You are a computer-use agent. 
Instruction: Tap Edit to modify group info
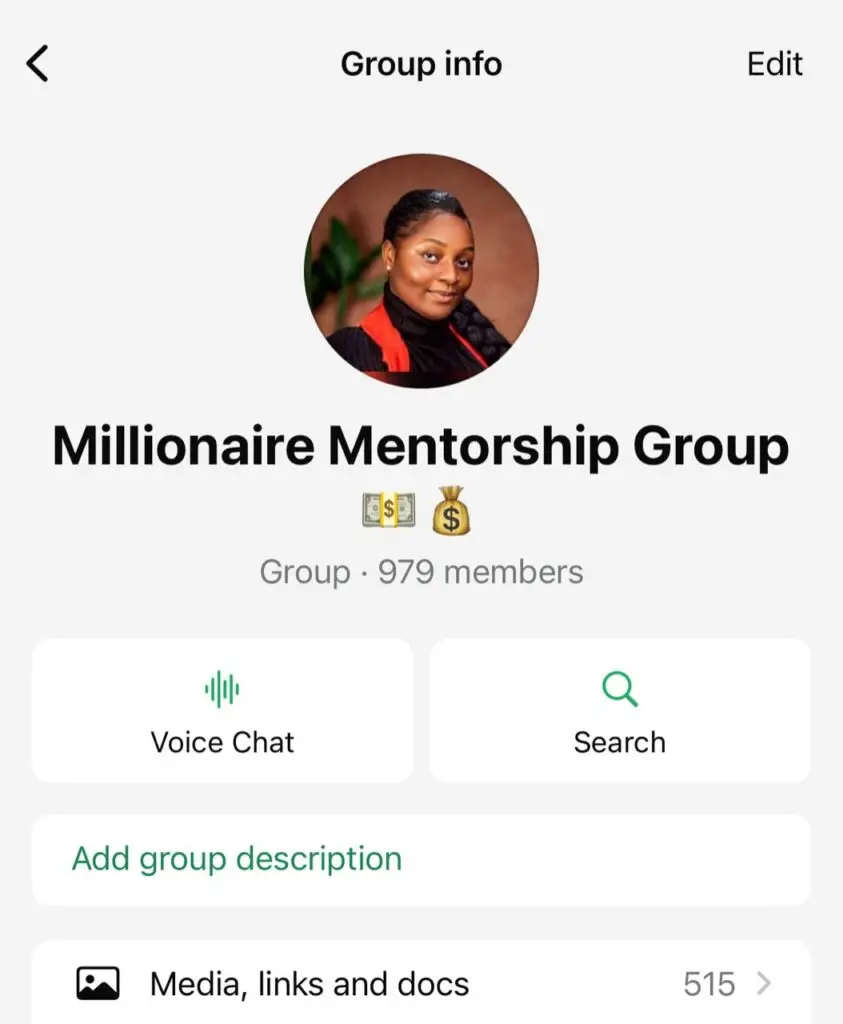click(774, 64)
